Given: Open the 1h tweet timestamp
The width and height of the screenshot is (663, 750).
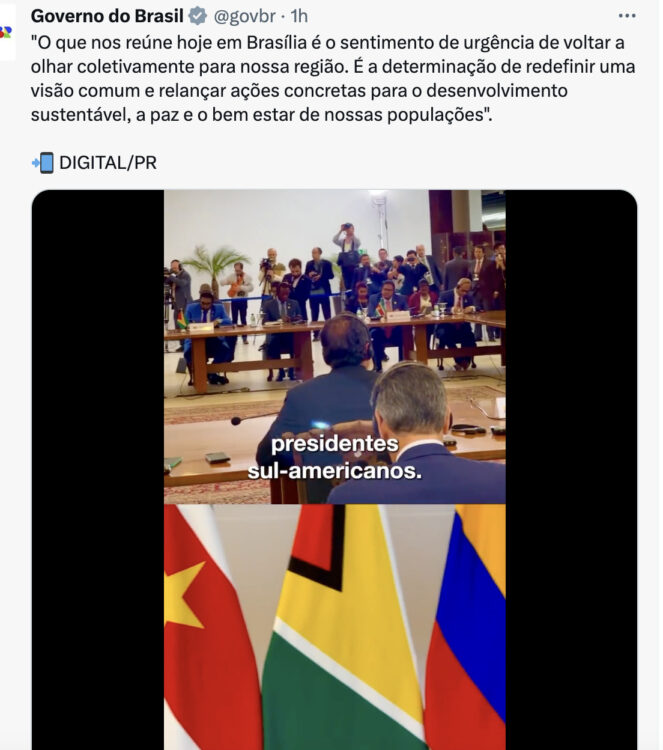Looking at the screenshot, I should (299, 15).
